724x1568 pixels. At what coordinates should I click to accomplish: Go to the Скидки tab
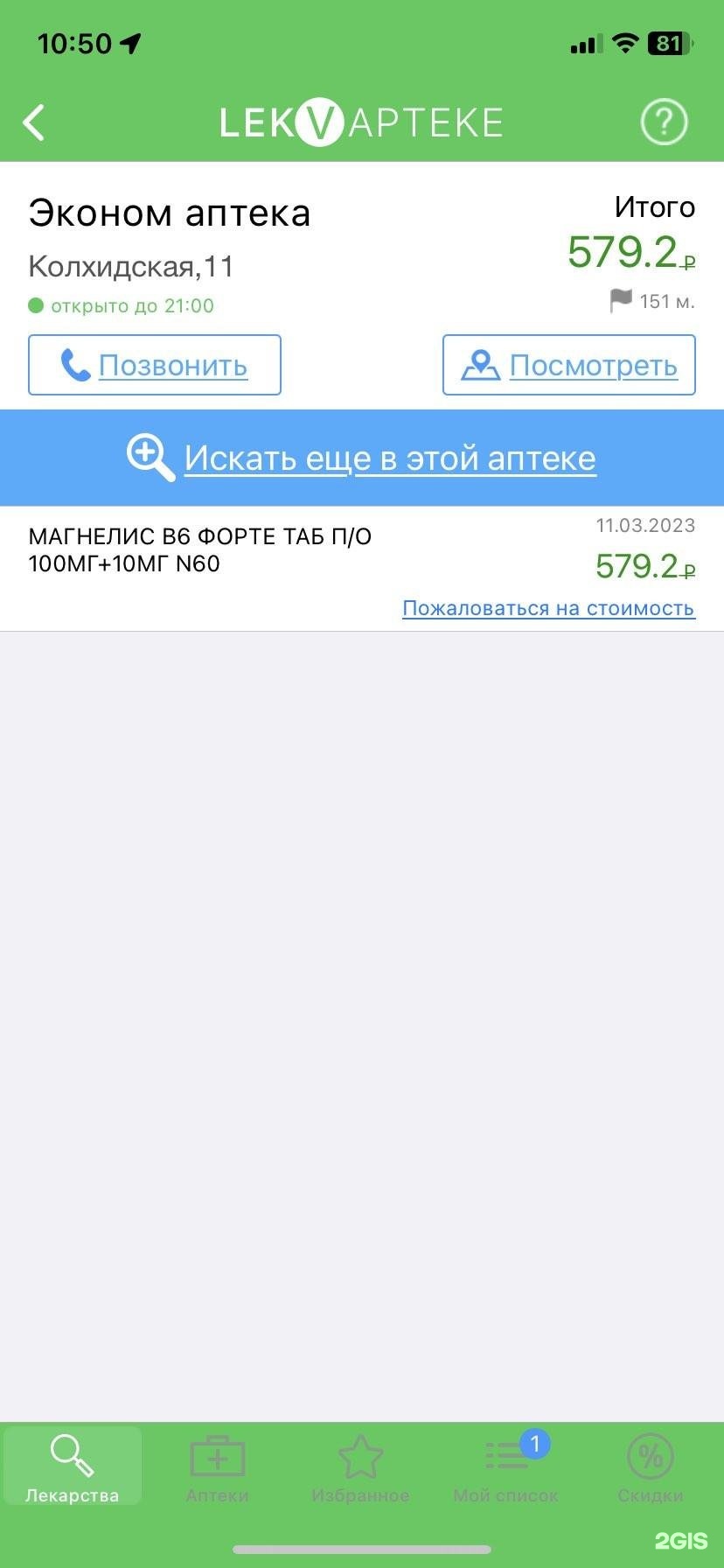click(x=650, y=1469)
